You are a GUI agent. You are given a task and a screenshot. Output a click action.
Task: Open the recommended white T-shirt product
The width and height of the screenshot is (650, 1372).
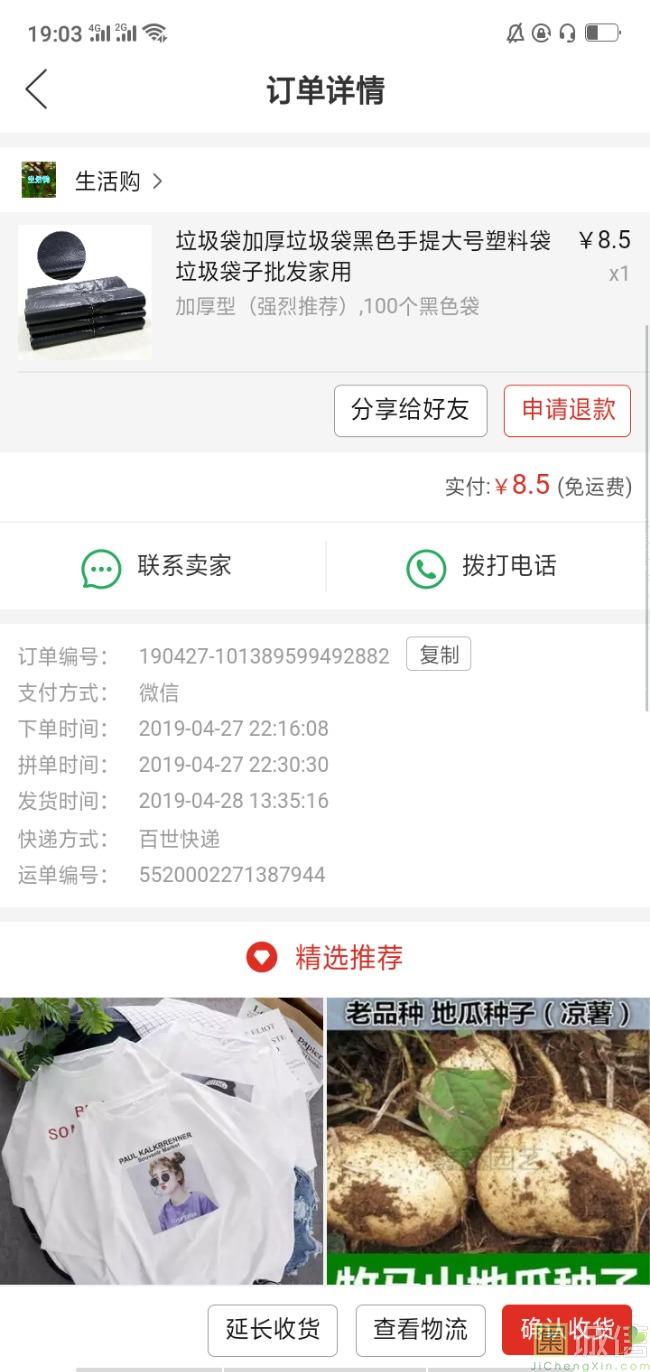tap(161, 1140)
